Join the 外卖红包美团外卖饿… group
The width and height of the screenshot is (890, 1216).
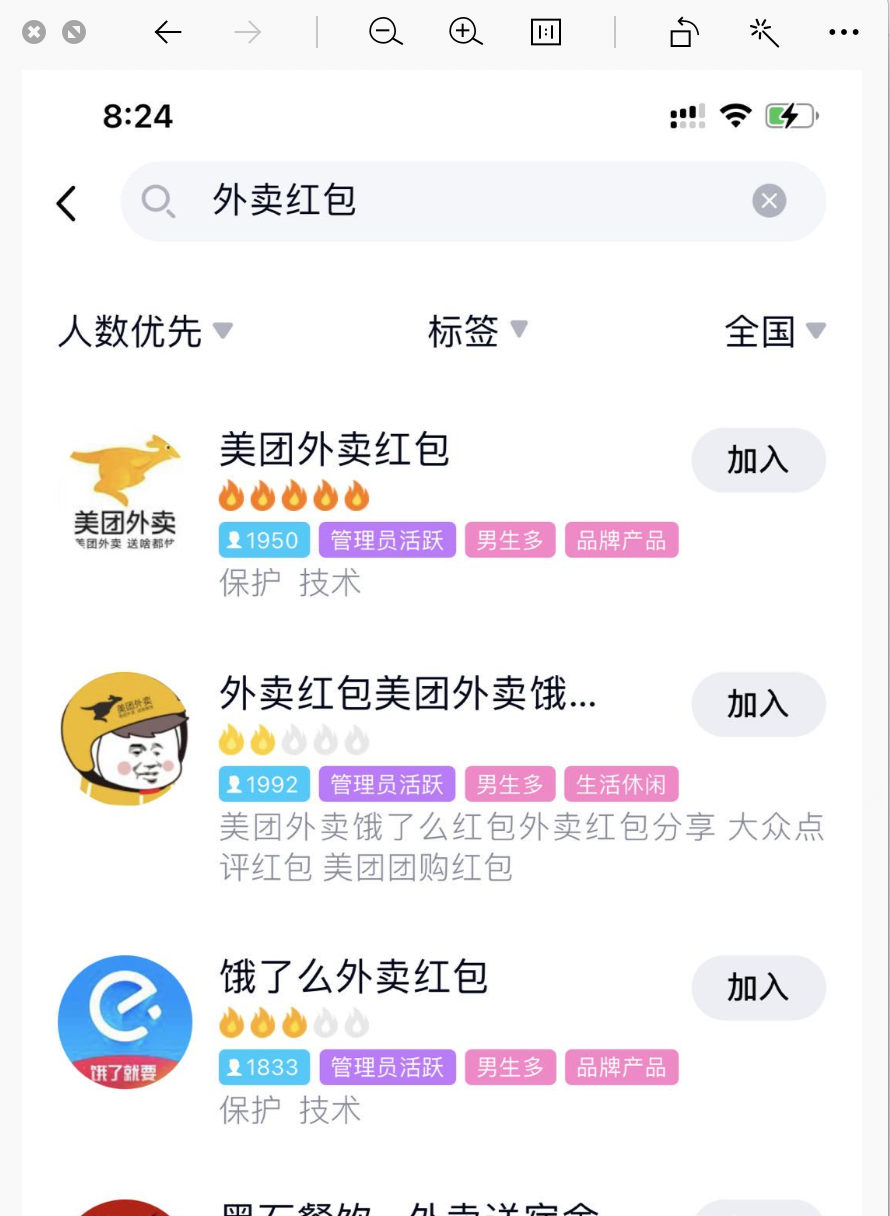pyautogui.click(x=758, y=705)
